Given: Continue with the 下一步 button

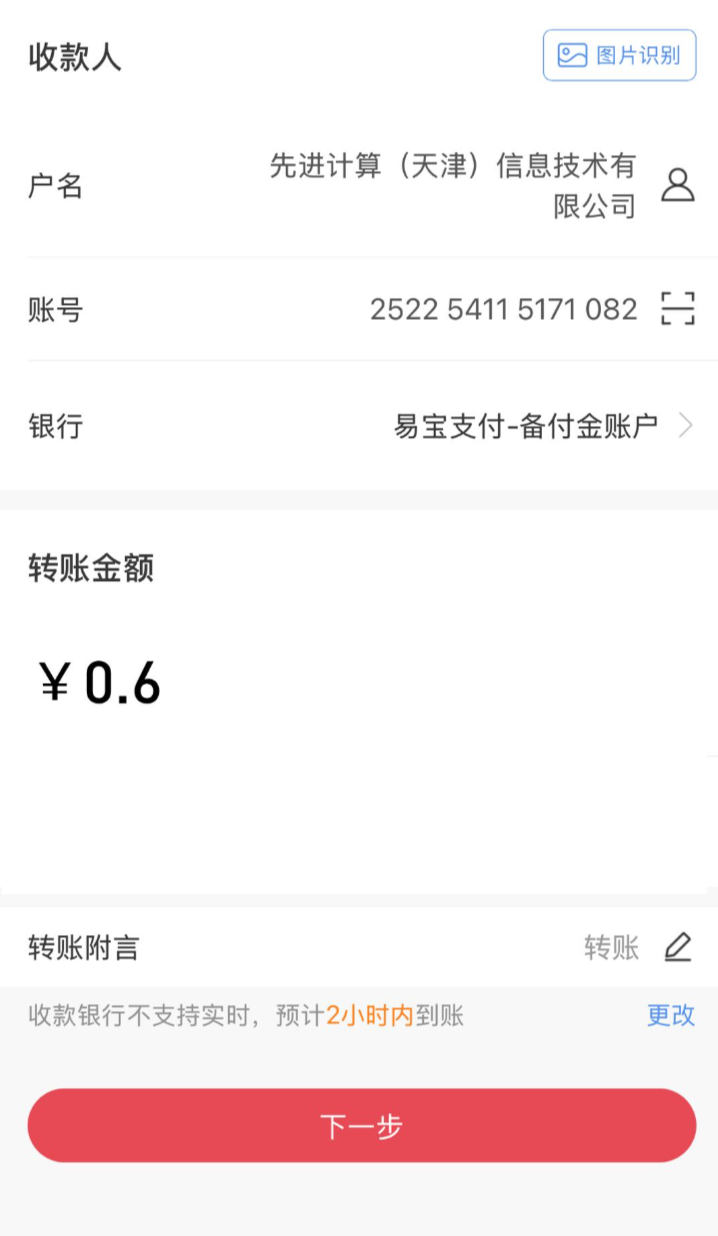Looking at the screenshot, I should (361, 1125).
